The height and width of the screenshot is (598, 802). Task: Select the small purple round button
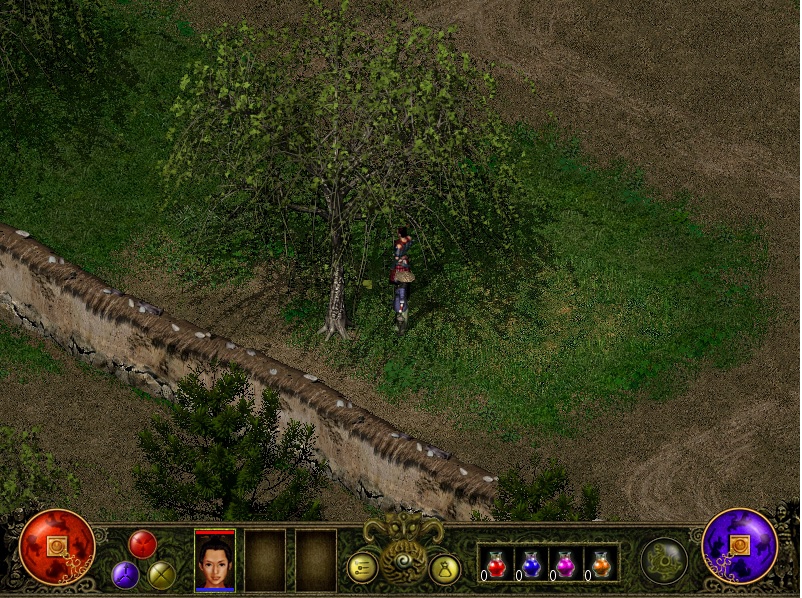(x=125, y=574)
